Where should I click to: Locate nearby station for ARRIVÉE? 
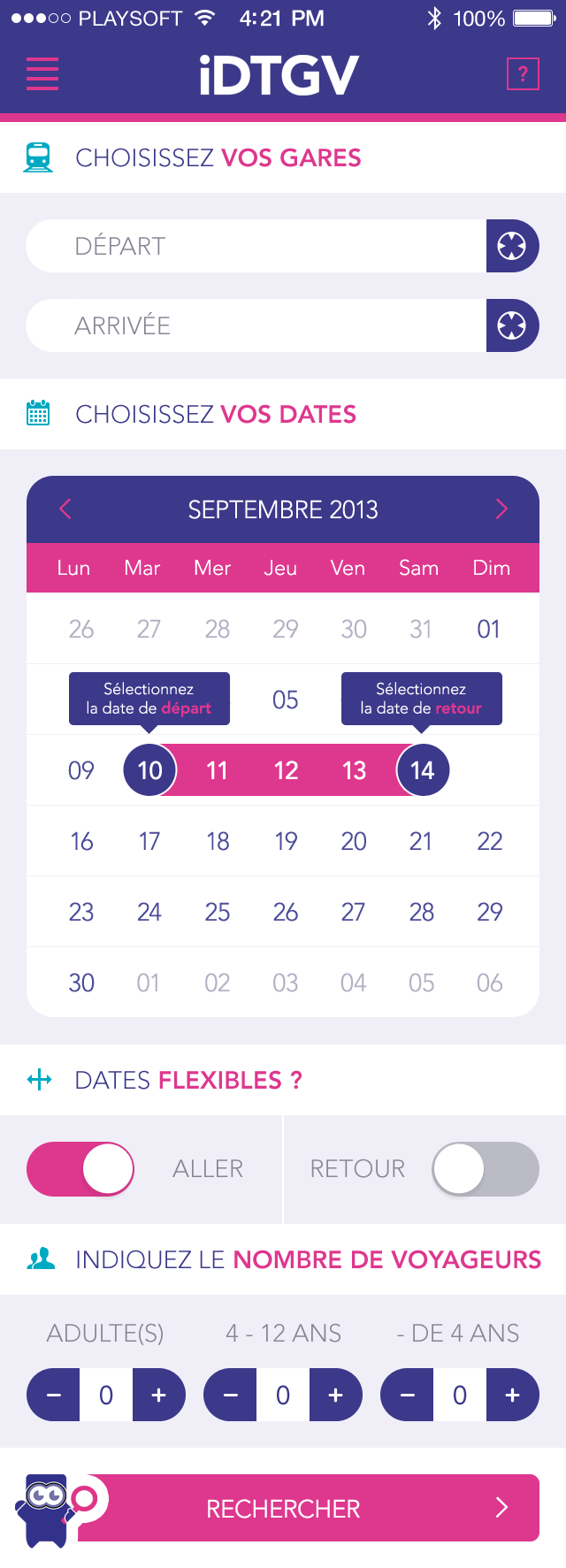tap(512, 325)
